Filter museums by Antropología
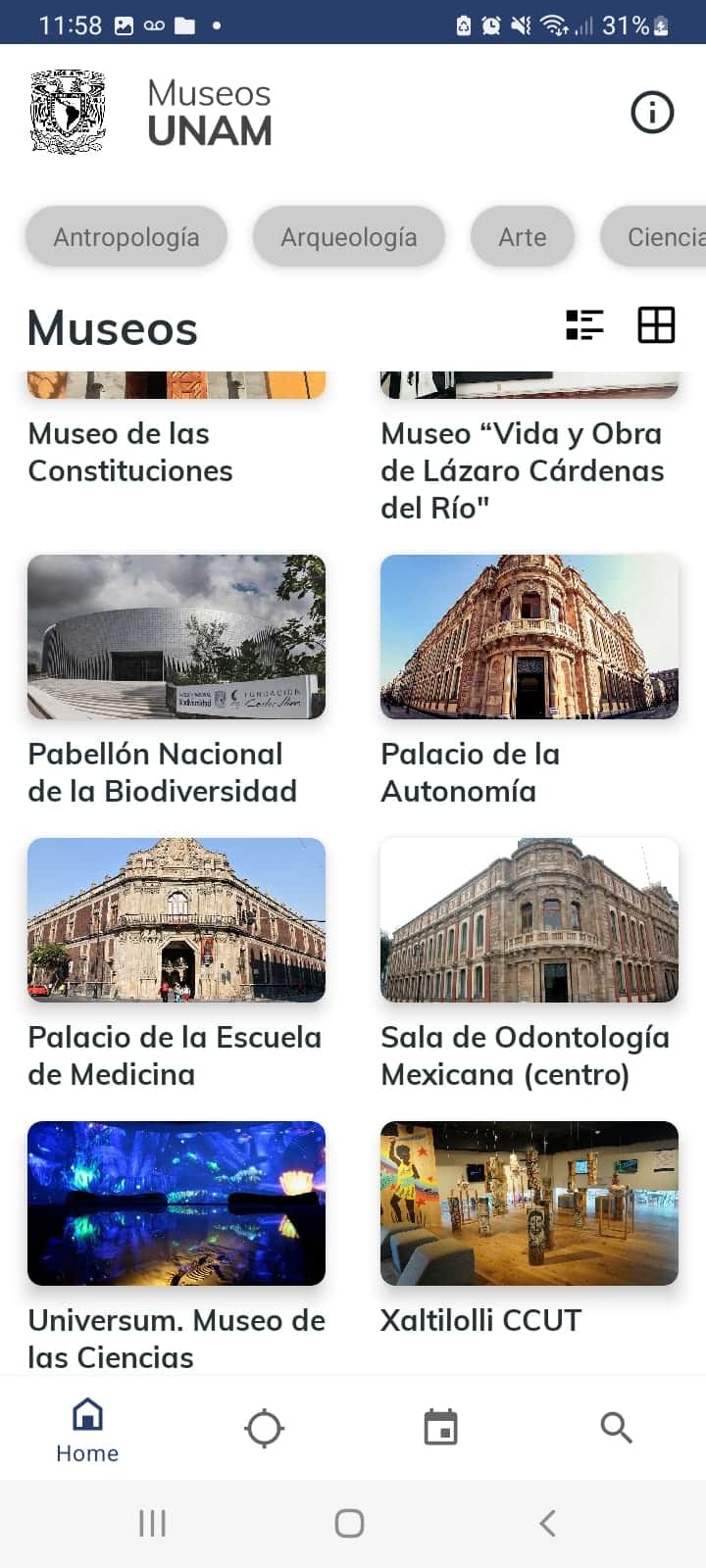 coord(126,237)
